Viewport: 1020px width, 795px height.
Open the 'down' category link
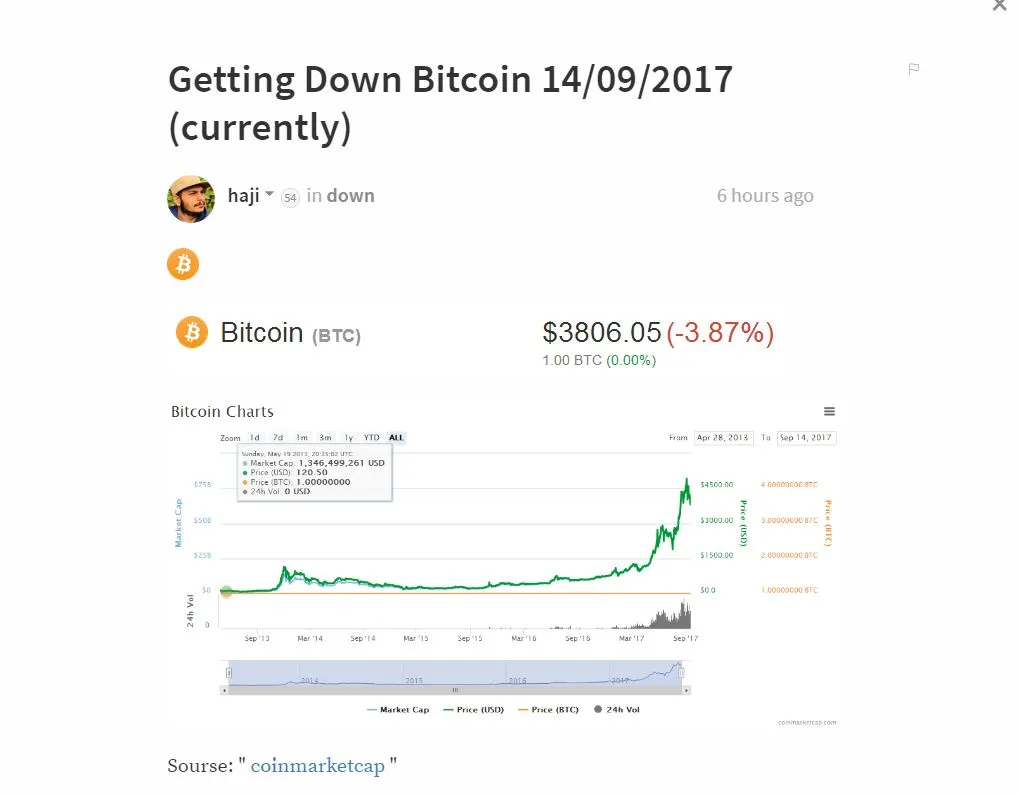point(350,196)
